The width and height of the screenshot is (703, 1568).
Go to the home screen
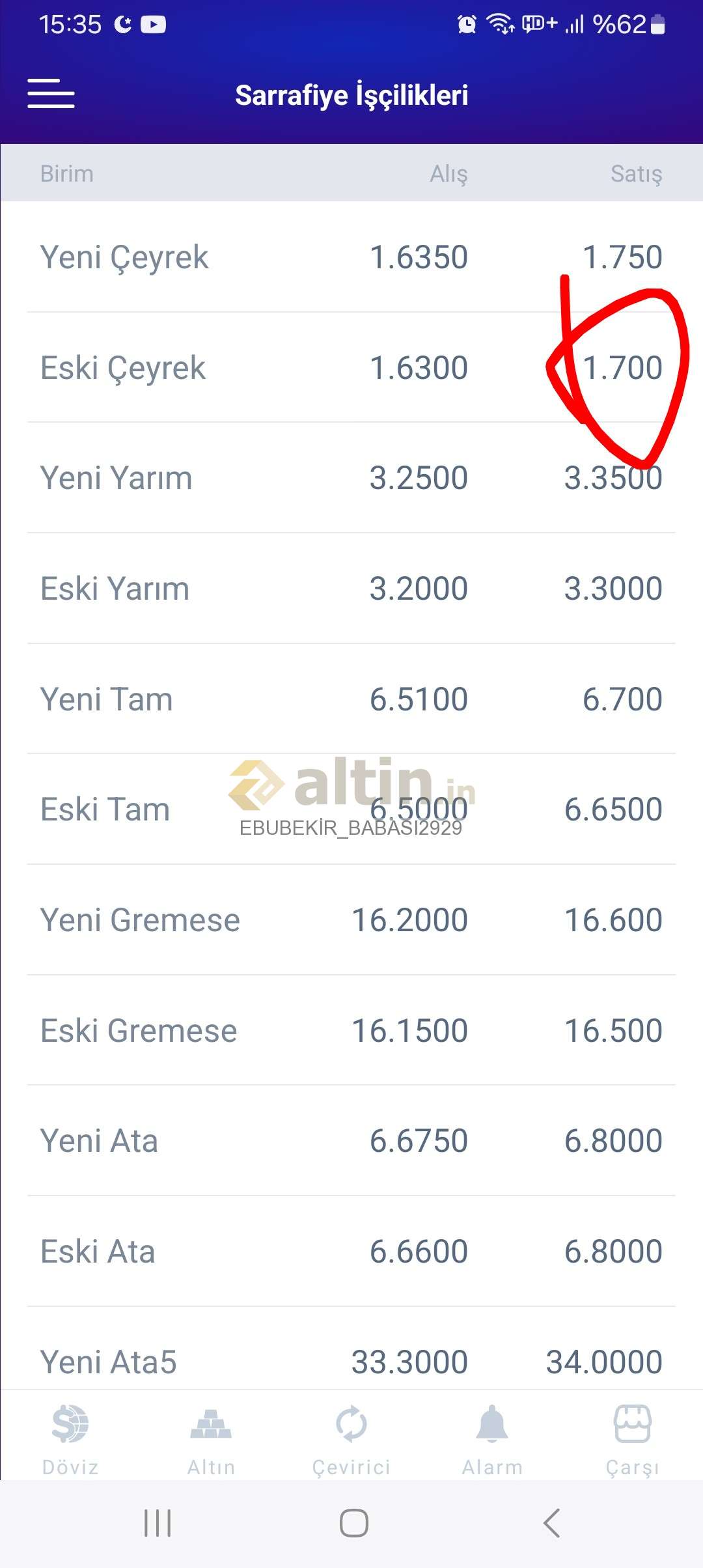click(353, 1523)
